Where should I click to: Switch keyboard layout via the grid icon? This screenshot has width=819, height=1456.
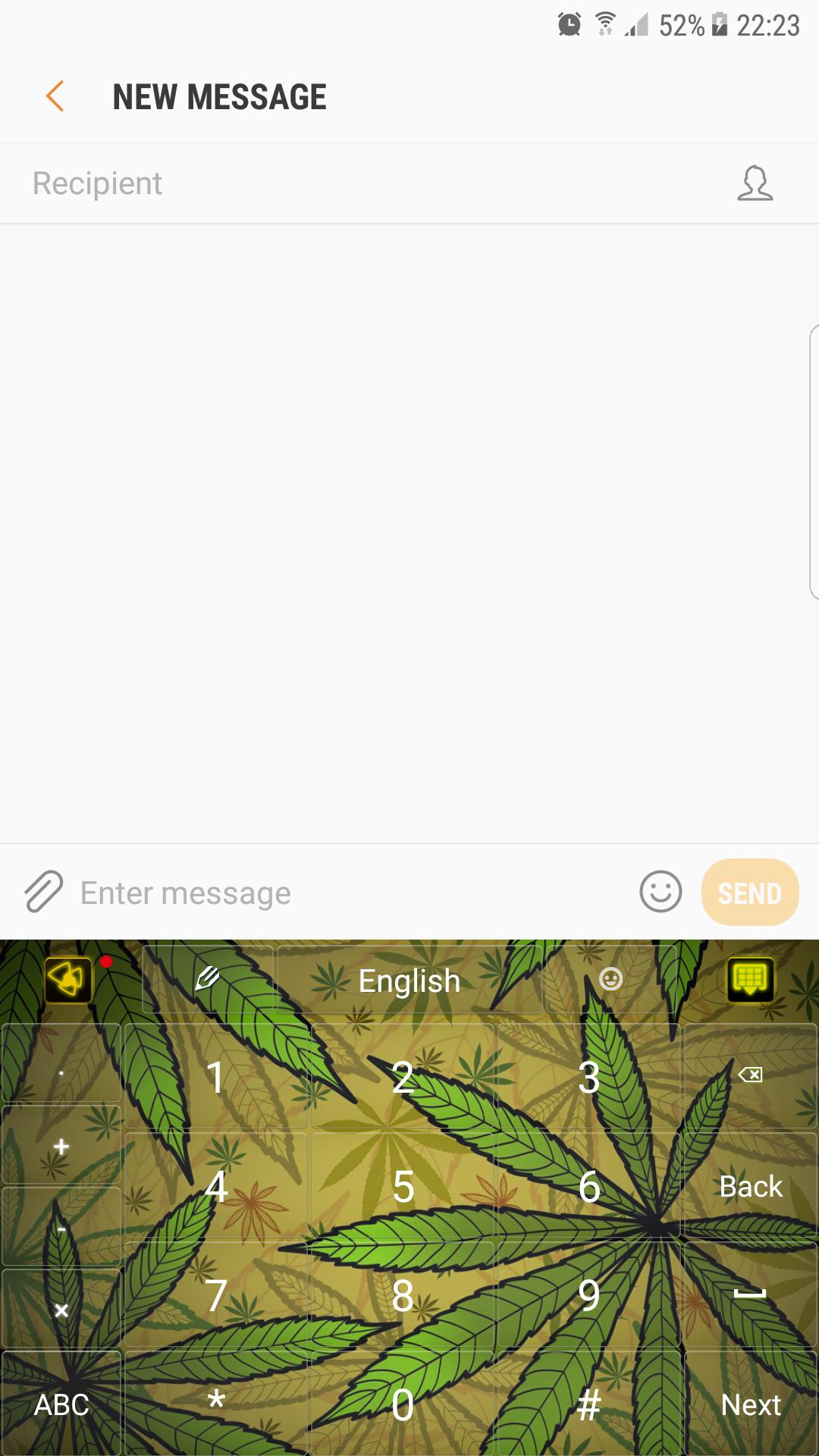[x=751, y=980]
